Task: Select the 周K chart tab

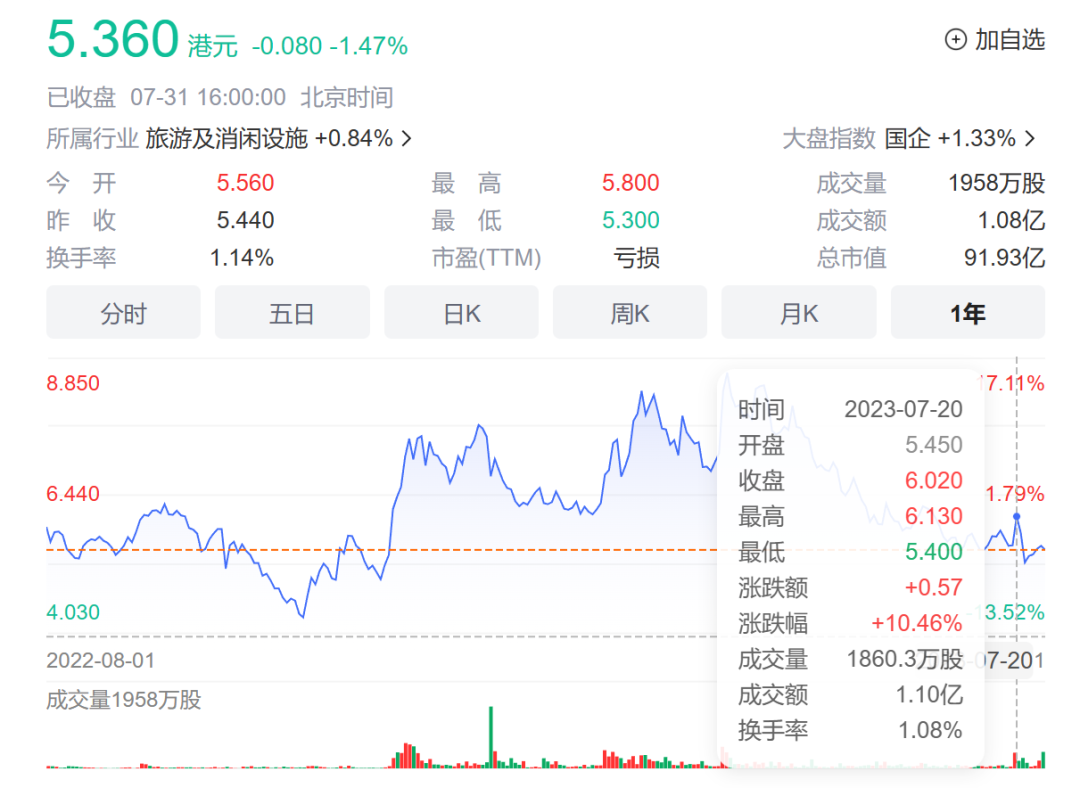Action: pyautogui.click(x=630, y=313)
